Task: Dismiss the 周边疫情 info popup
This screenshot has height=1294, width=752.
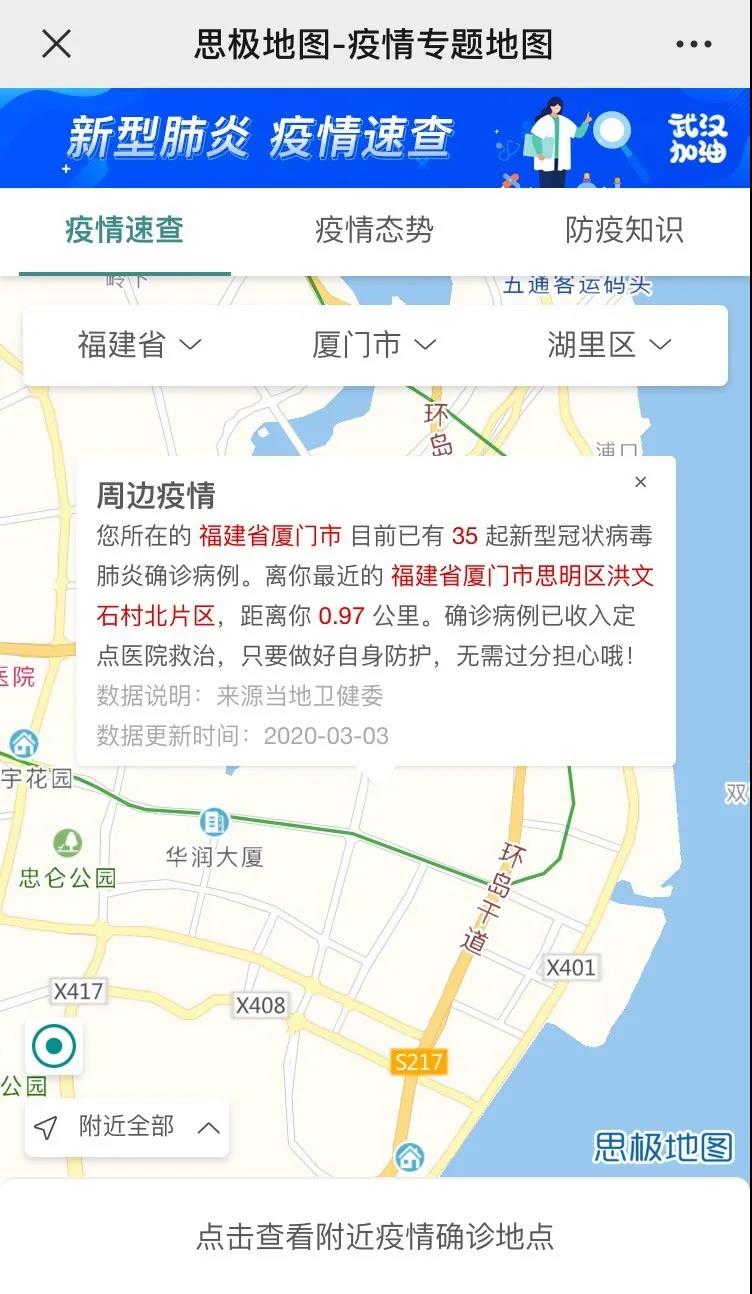Action: pyautogui.click(x=640, y=482)
